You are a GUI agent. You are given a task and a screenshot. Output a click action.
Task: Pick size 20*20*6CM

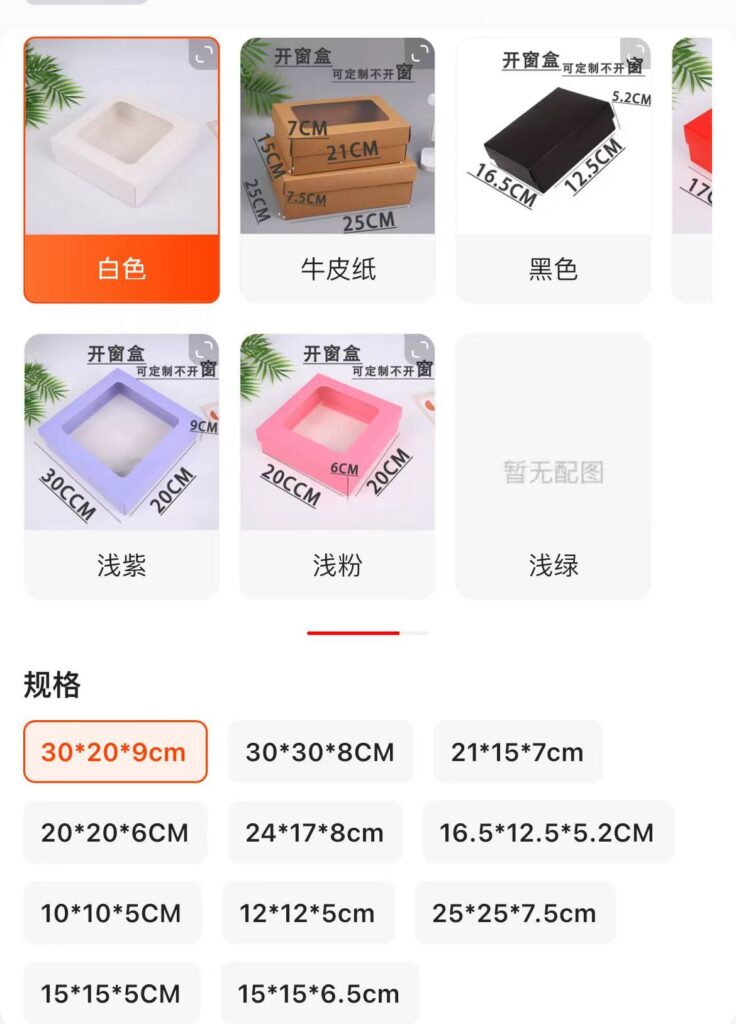[115, 832]
